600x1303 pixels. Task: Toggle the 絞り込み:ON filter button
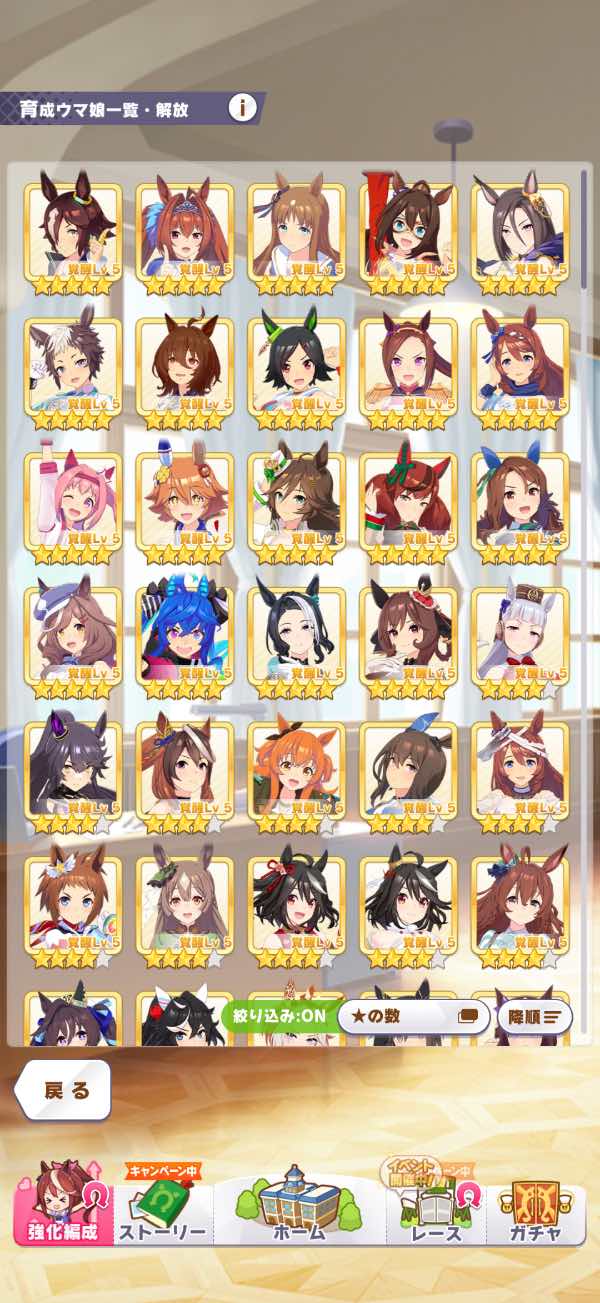coord(278,1018)
